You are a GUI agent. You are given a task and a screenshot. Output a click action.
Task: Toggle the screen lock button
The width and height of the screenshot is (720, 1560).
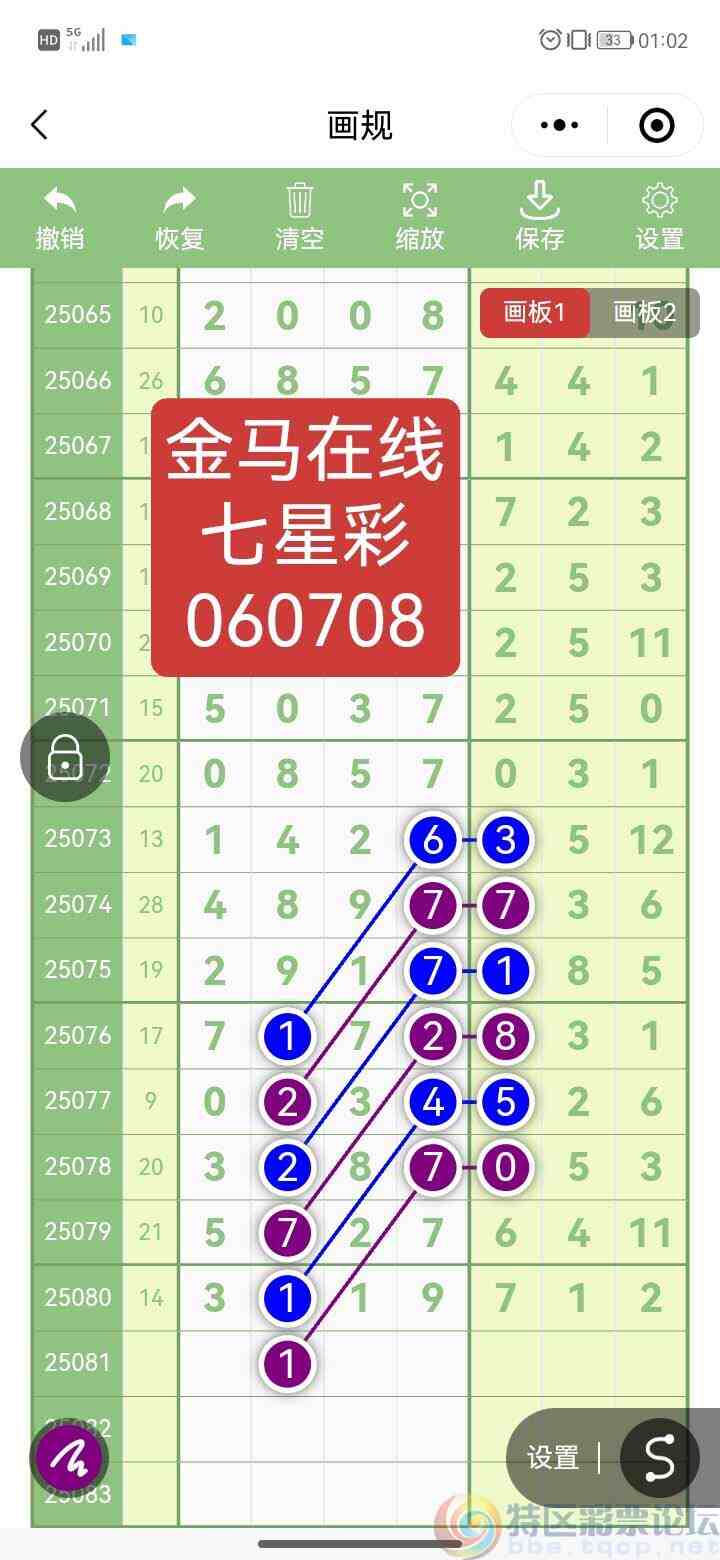(x=64, y=757)
